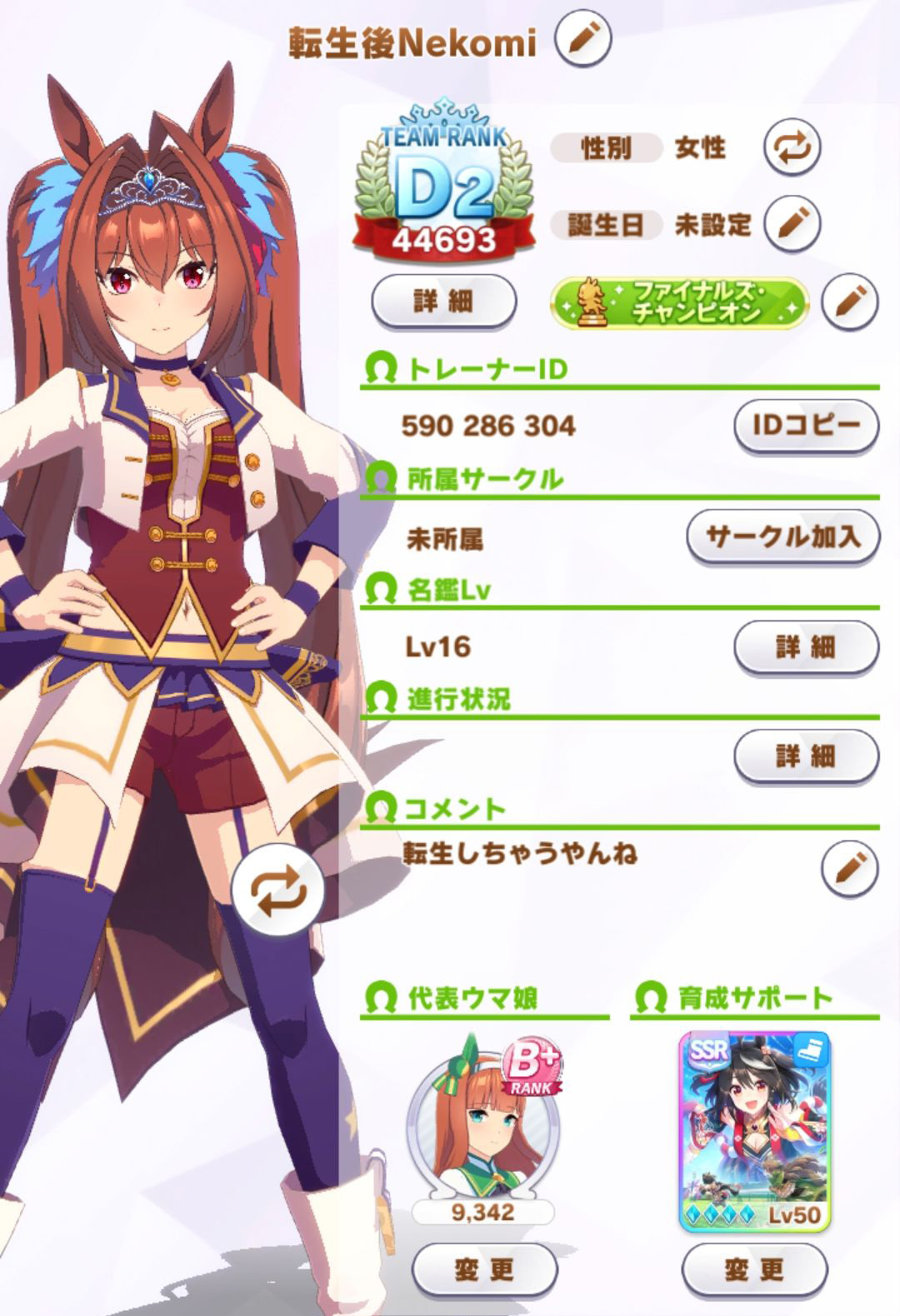Open 進行状況 詳細 details

pyautogui.click(x=806, y=755)
